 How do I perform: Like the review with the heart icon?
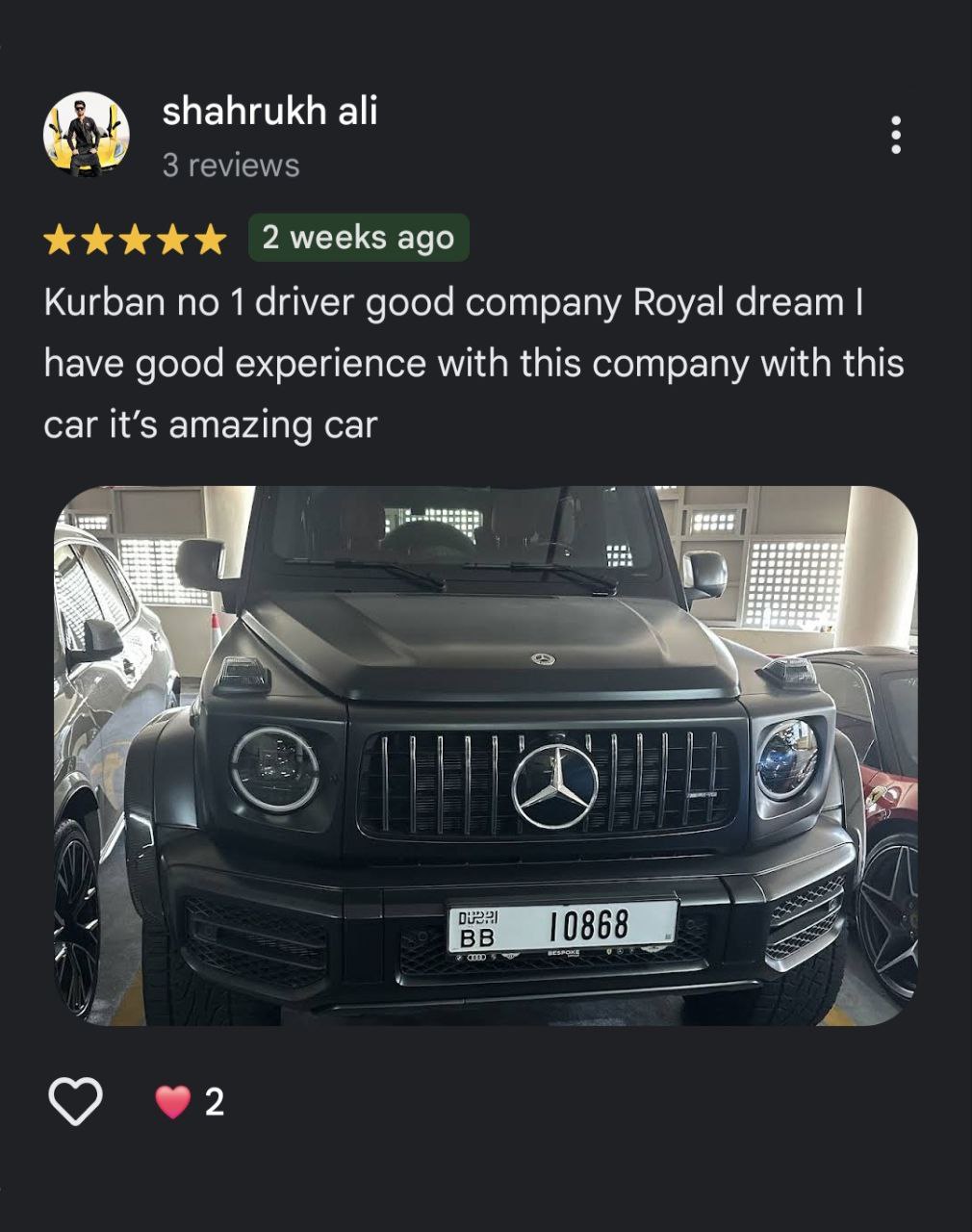pyautogui.click(x=75, y=1101)
